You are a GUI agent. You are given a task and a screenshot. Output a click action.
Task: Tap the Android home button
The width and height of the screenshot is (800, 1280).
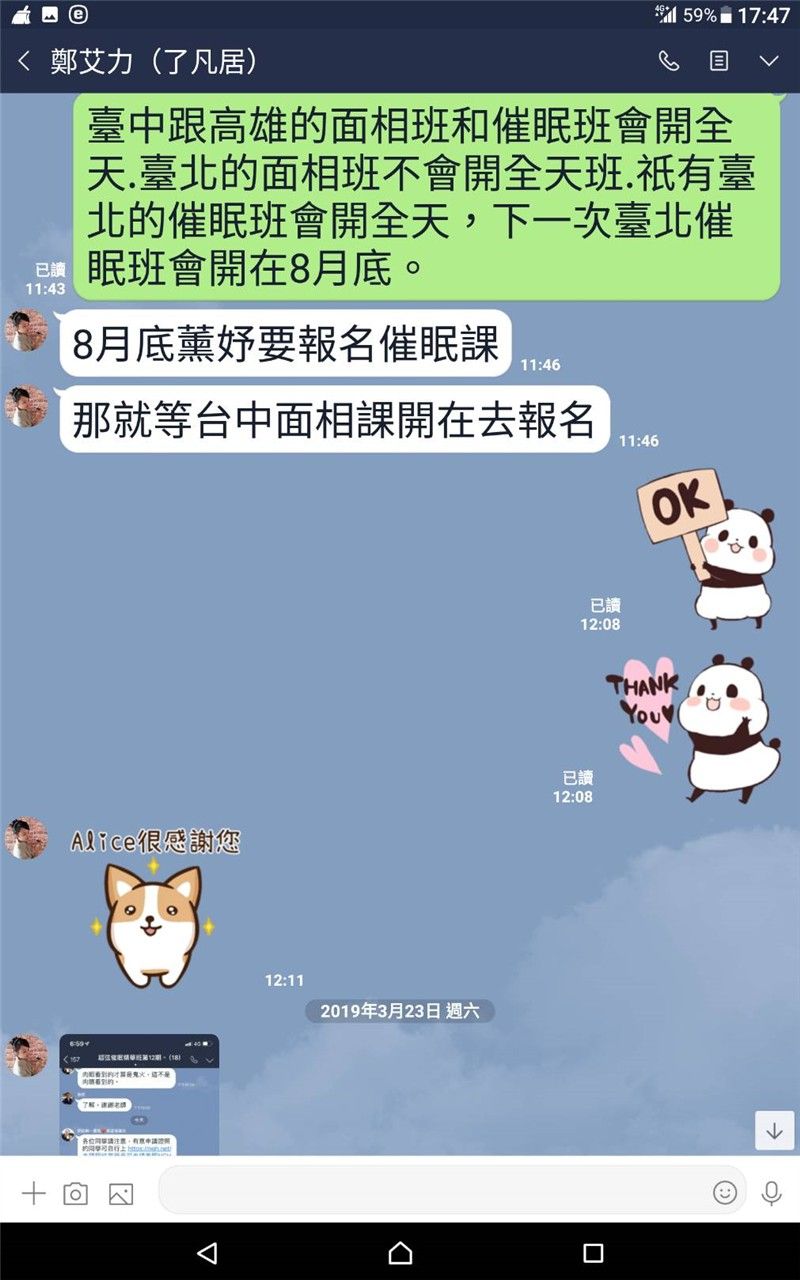[x=400, y=1252]
